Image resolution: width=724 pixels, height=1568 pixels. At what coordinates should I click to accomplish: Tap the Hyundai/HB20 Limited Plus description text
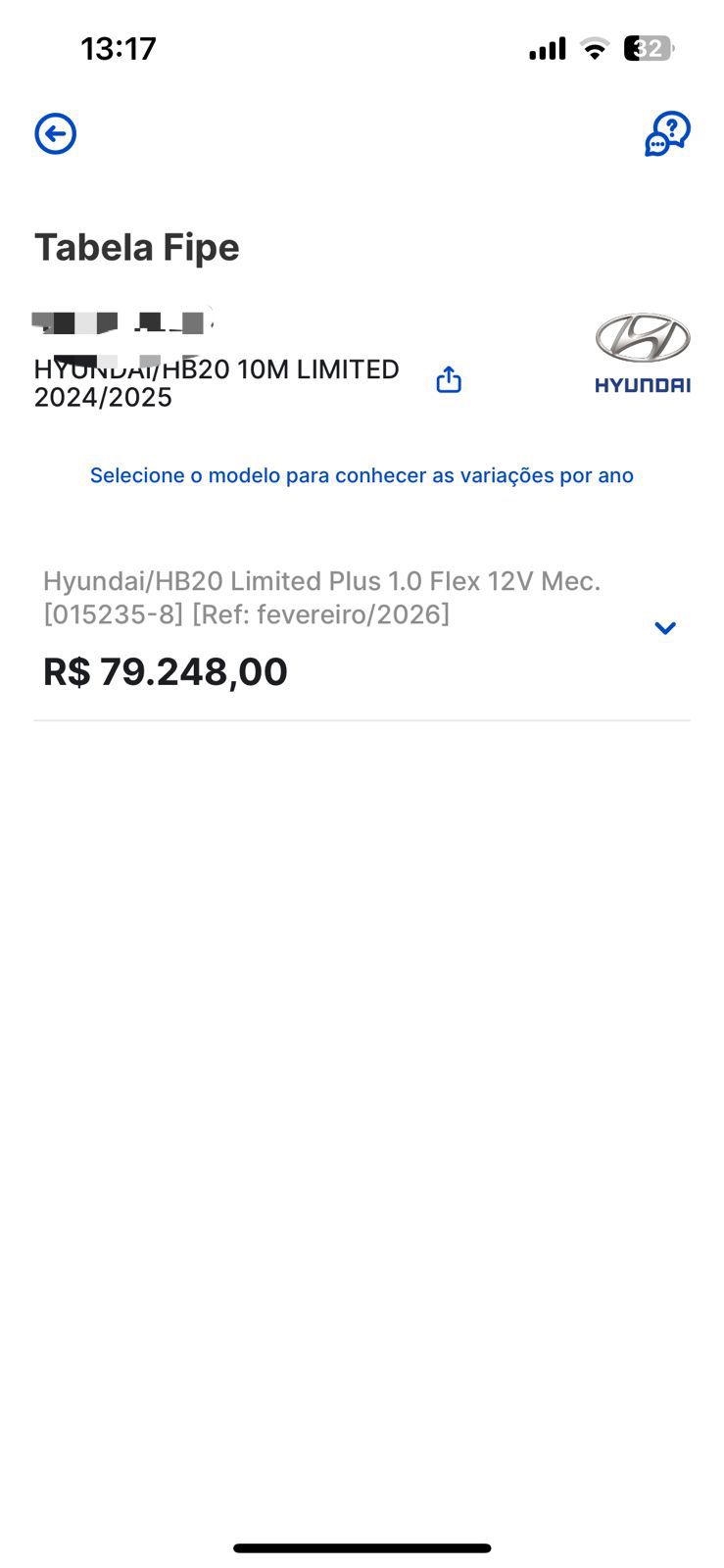coord(322,580)
